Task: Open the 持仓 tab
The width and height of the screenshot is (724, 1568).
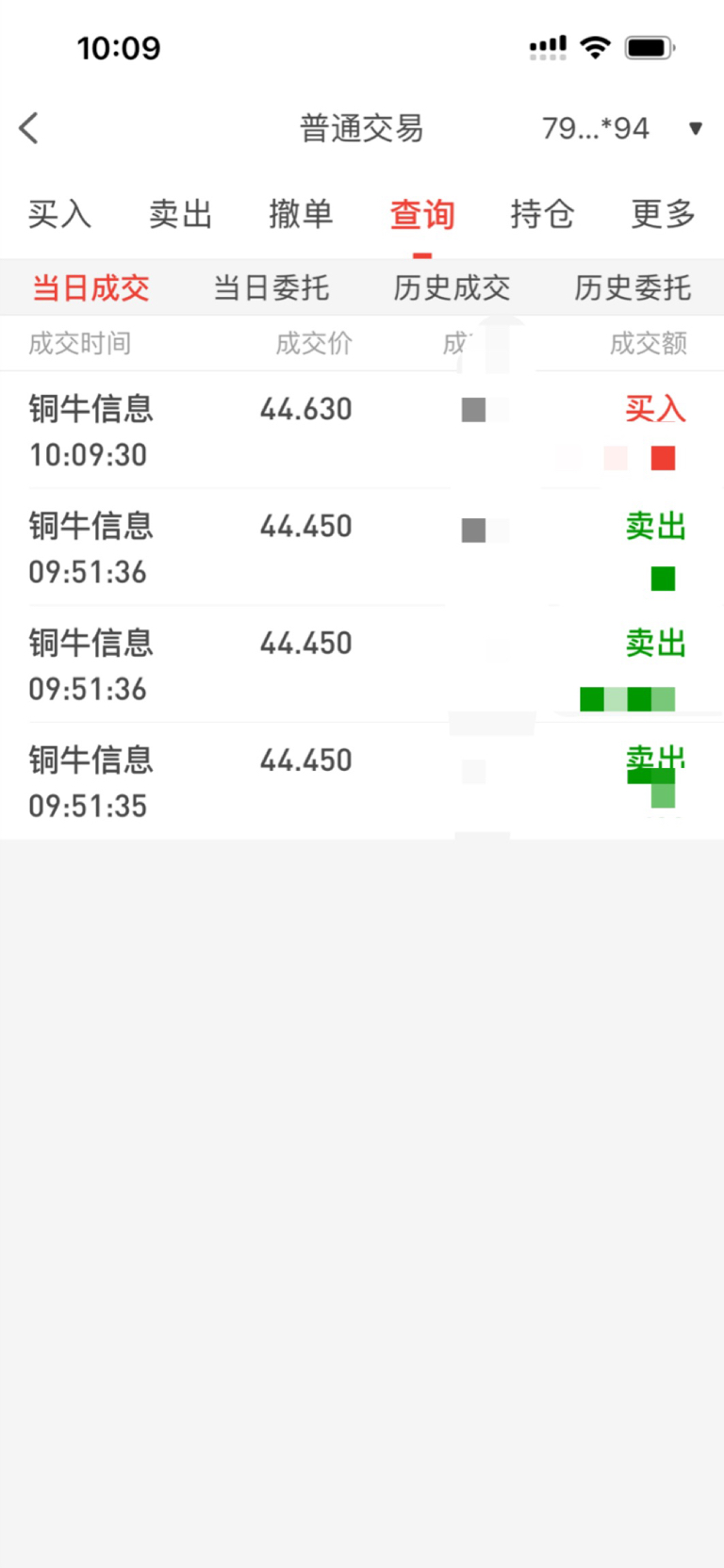Action: (542, 214)
